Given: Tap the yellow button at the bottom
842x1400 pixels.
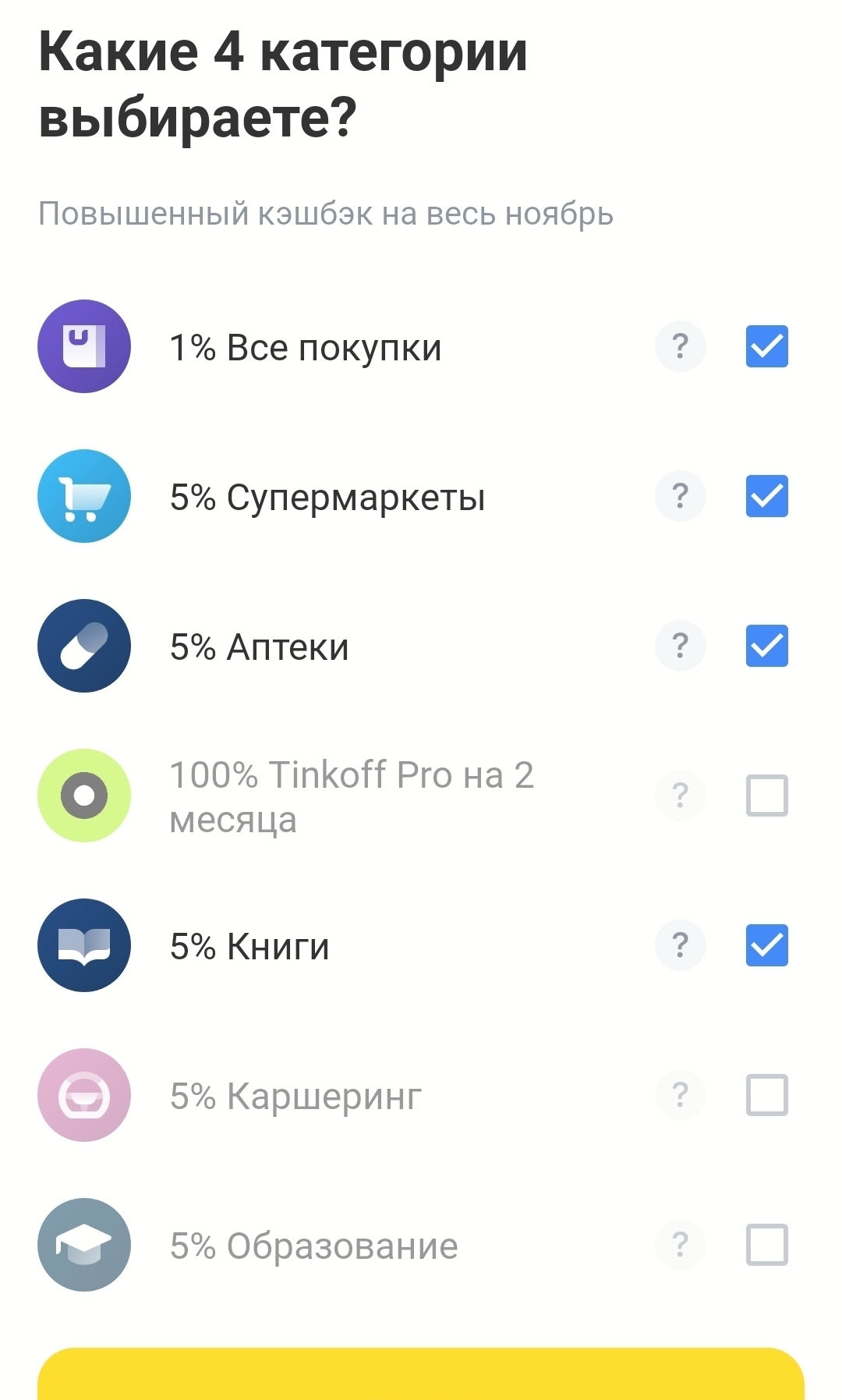Looking at the screenshot, I should pyautogui.click(x=421, y=1376).
